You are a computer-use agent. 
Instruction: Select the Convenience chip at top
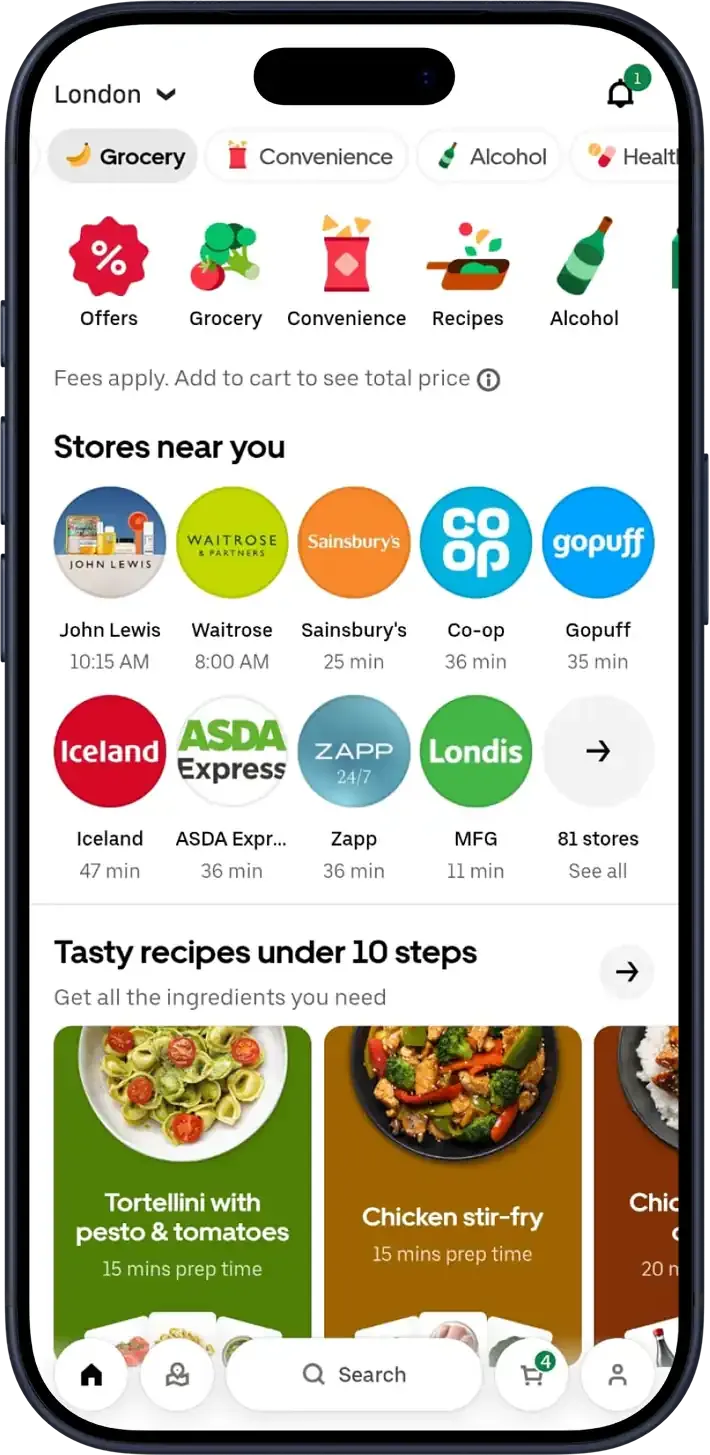point(309,157)
